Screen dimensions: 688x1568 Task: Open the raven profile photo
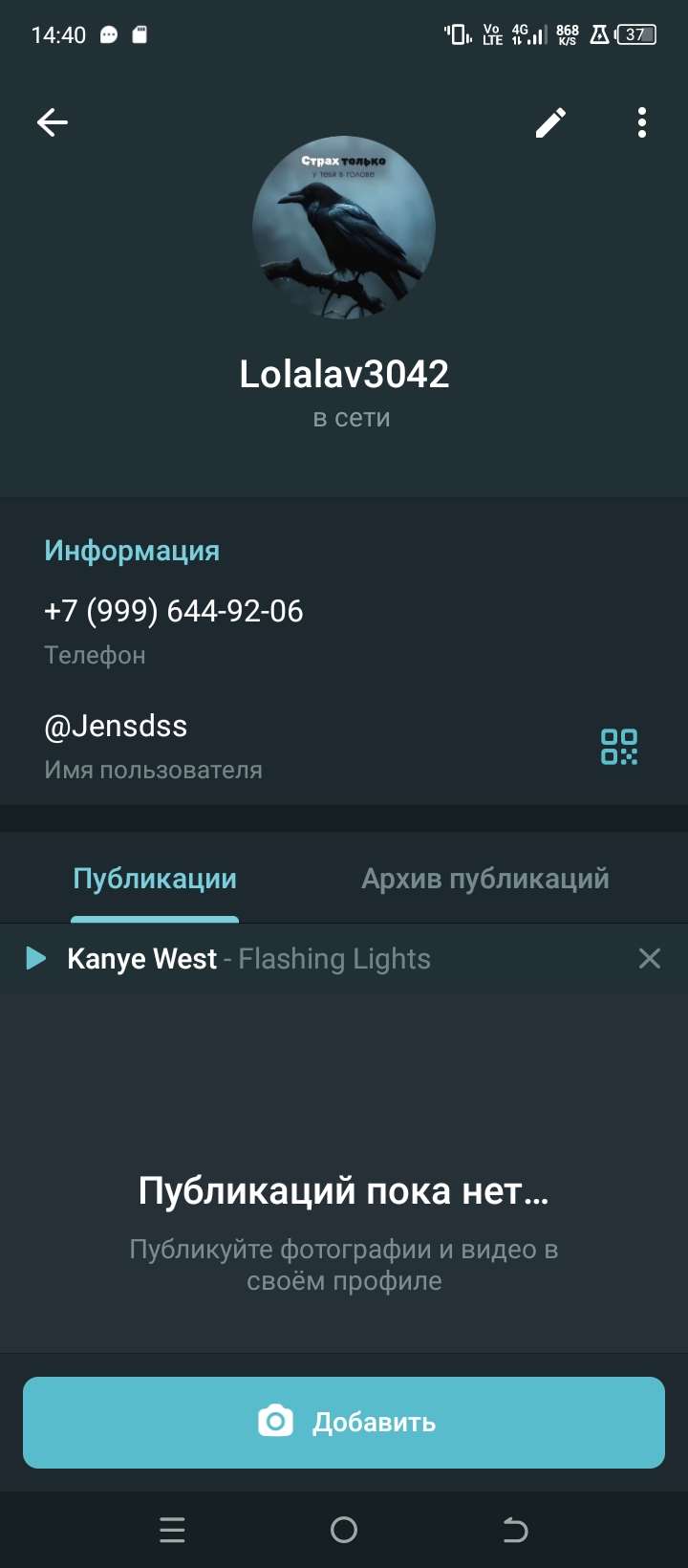(x=344, y=228)
